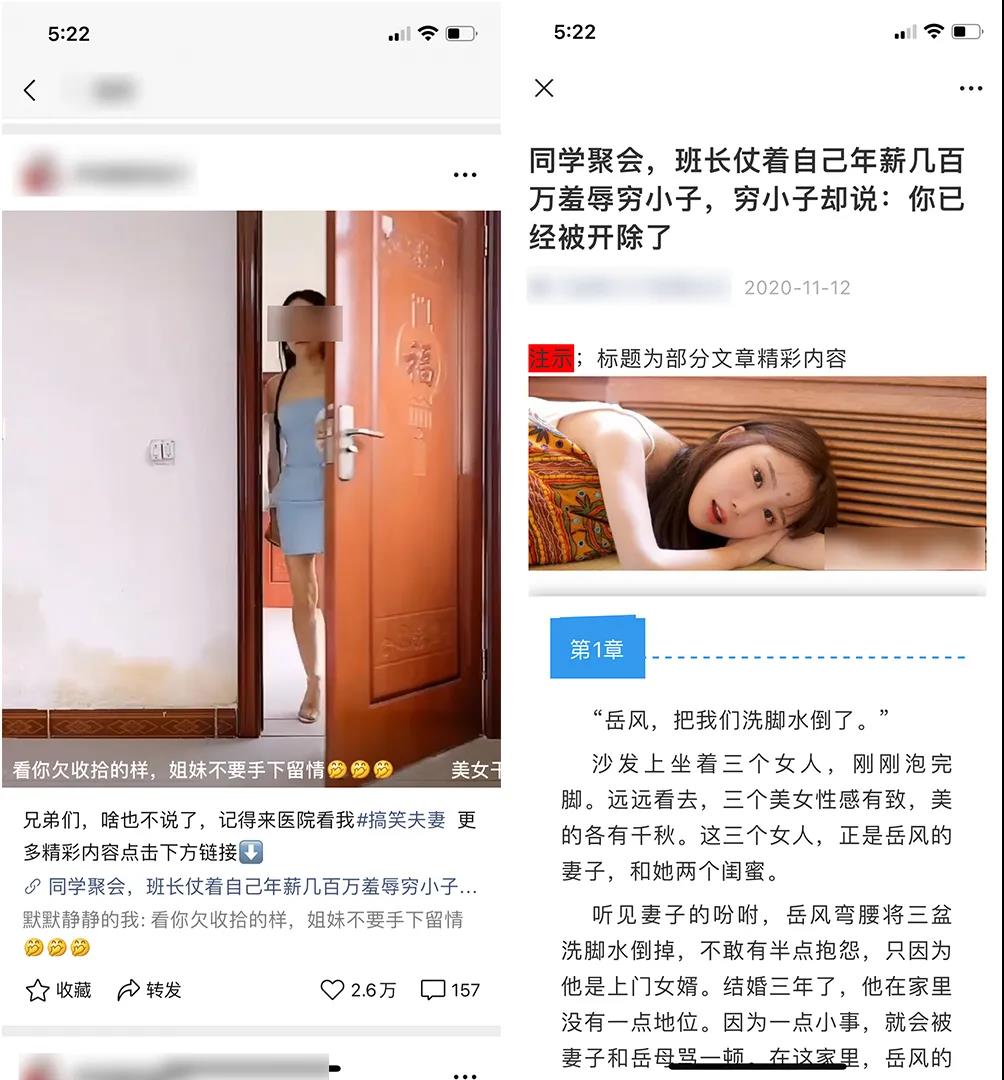Open the post's three-dot overflow menu

point(465,175)
